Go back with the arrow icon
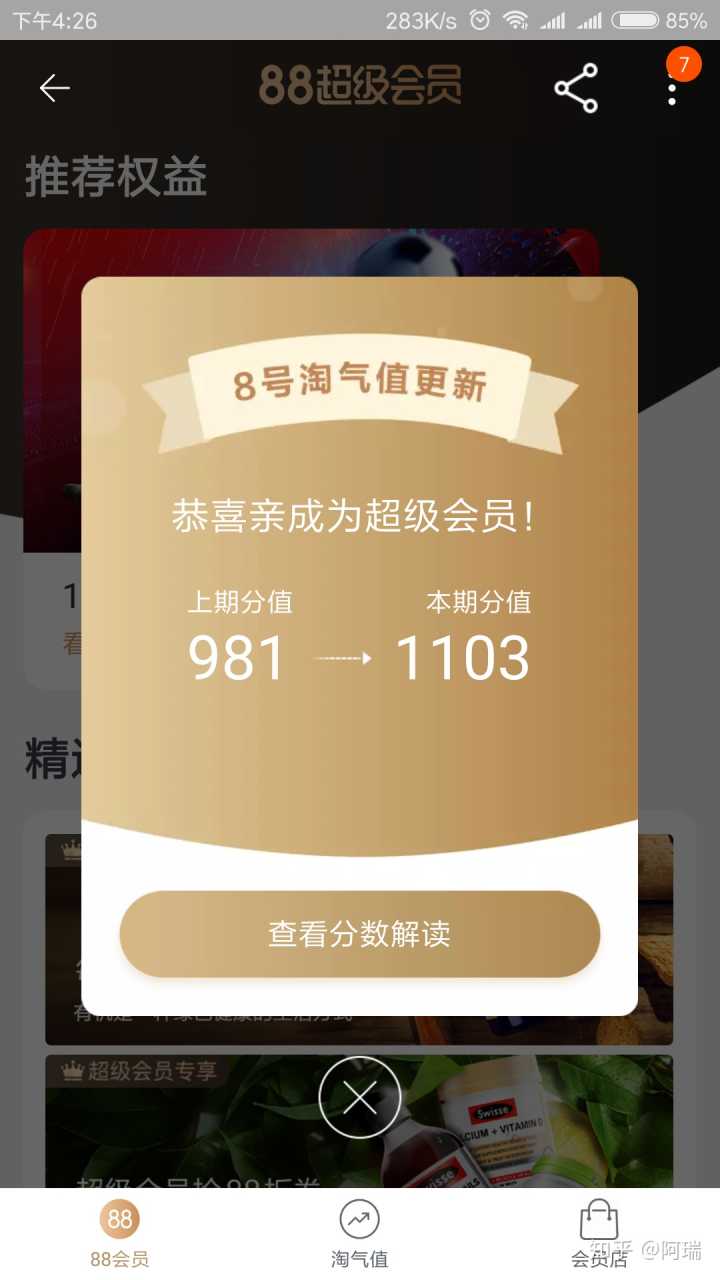Viewport: 720px width, 1280px height. point(55,88)
